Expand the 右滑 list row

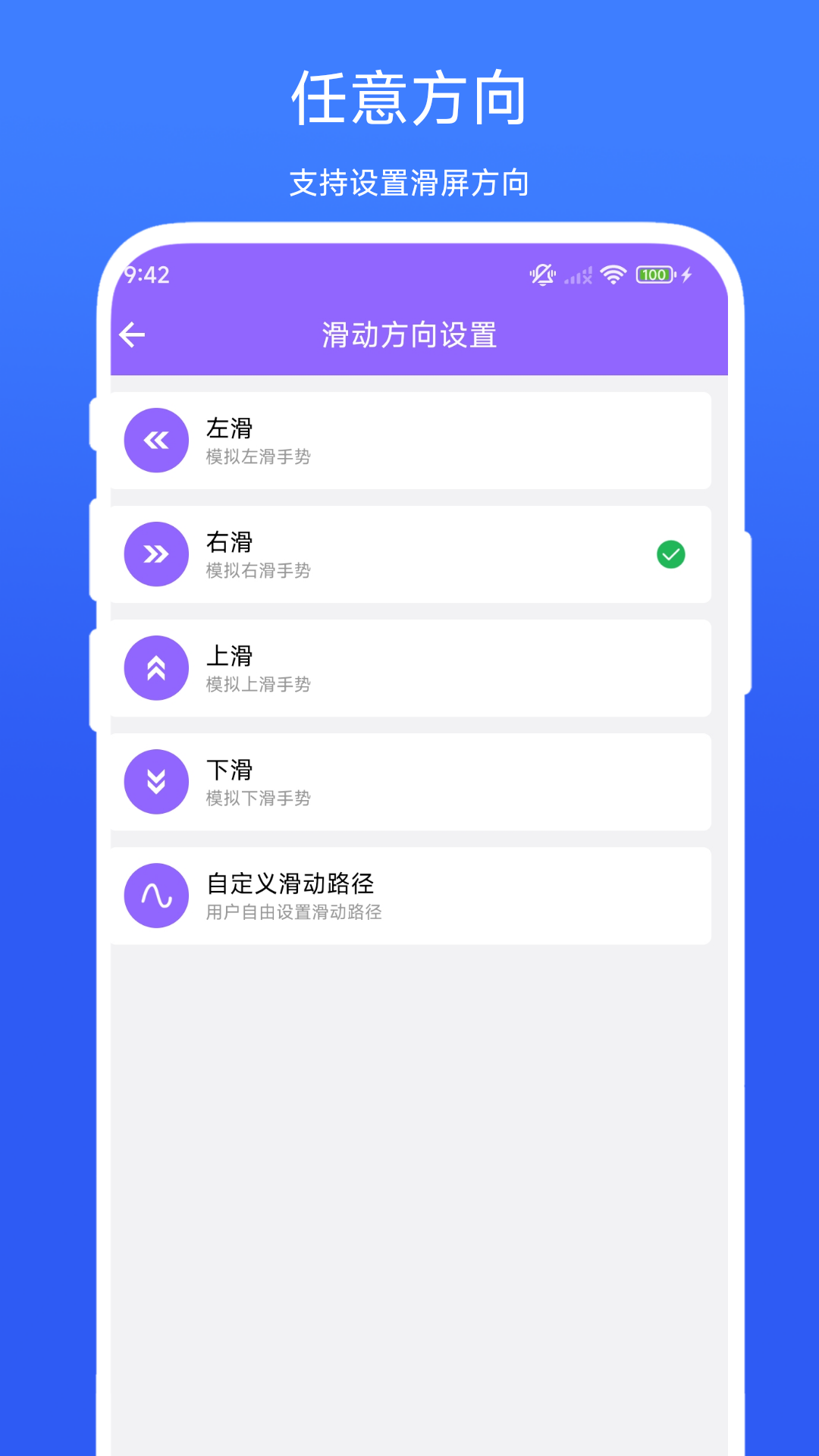click(x=409, y=554)
